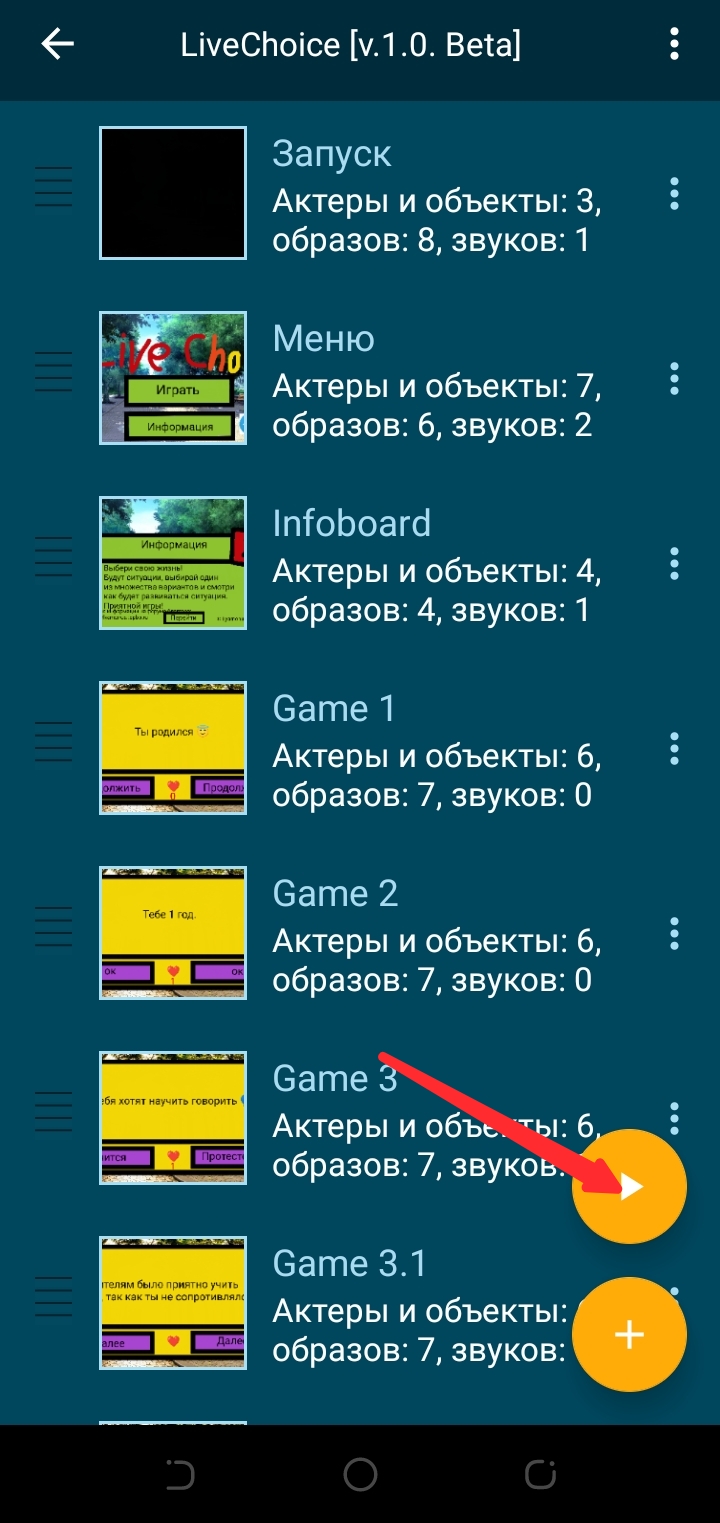The width and height of the screenshot is (720, 1523).
Task: Run the project with the play button
Action: [629, 1187]
